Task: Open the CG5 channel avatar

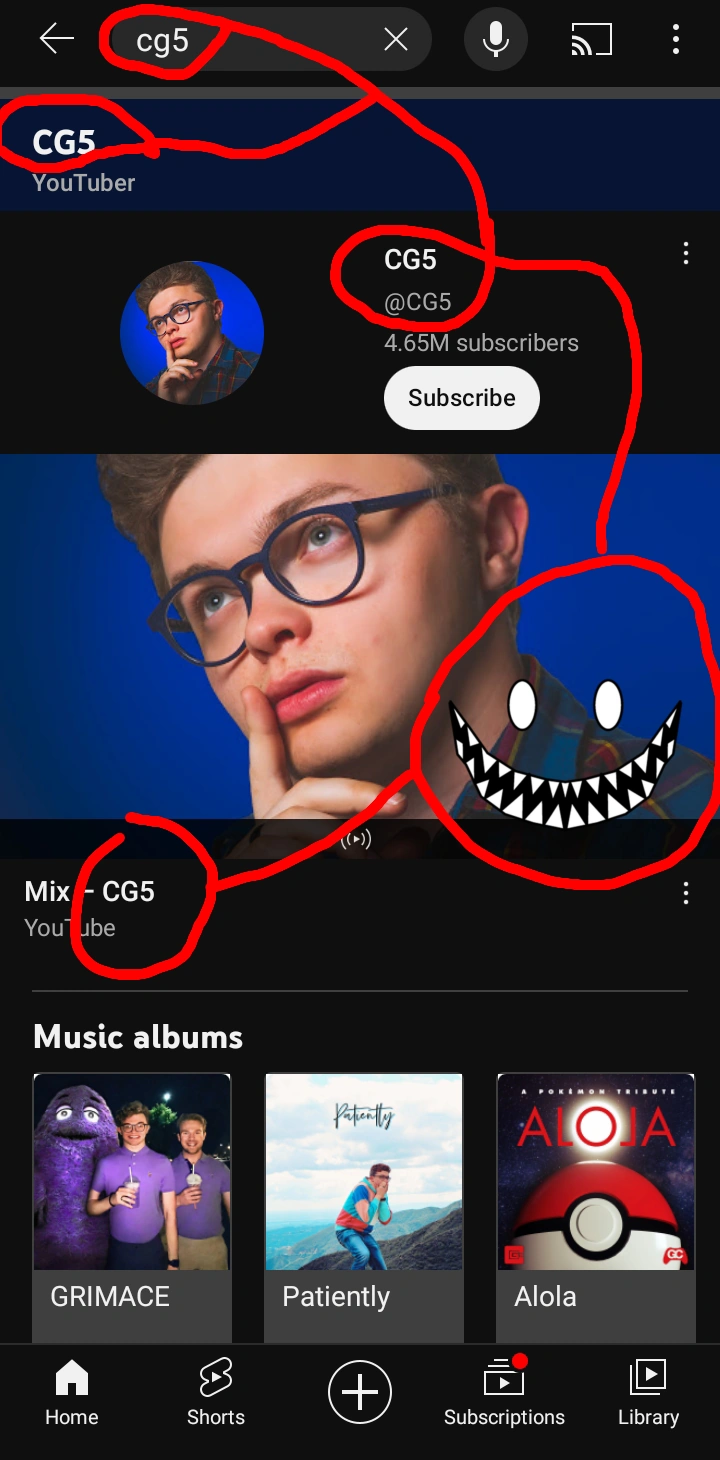Action: [192, 333]
